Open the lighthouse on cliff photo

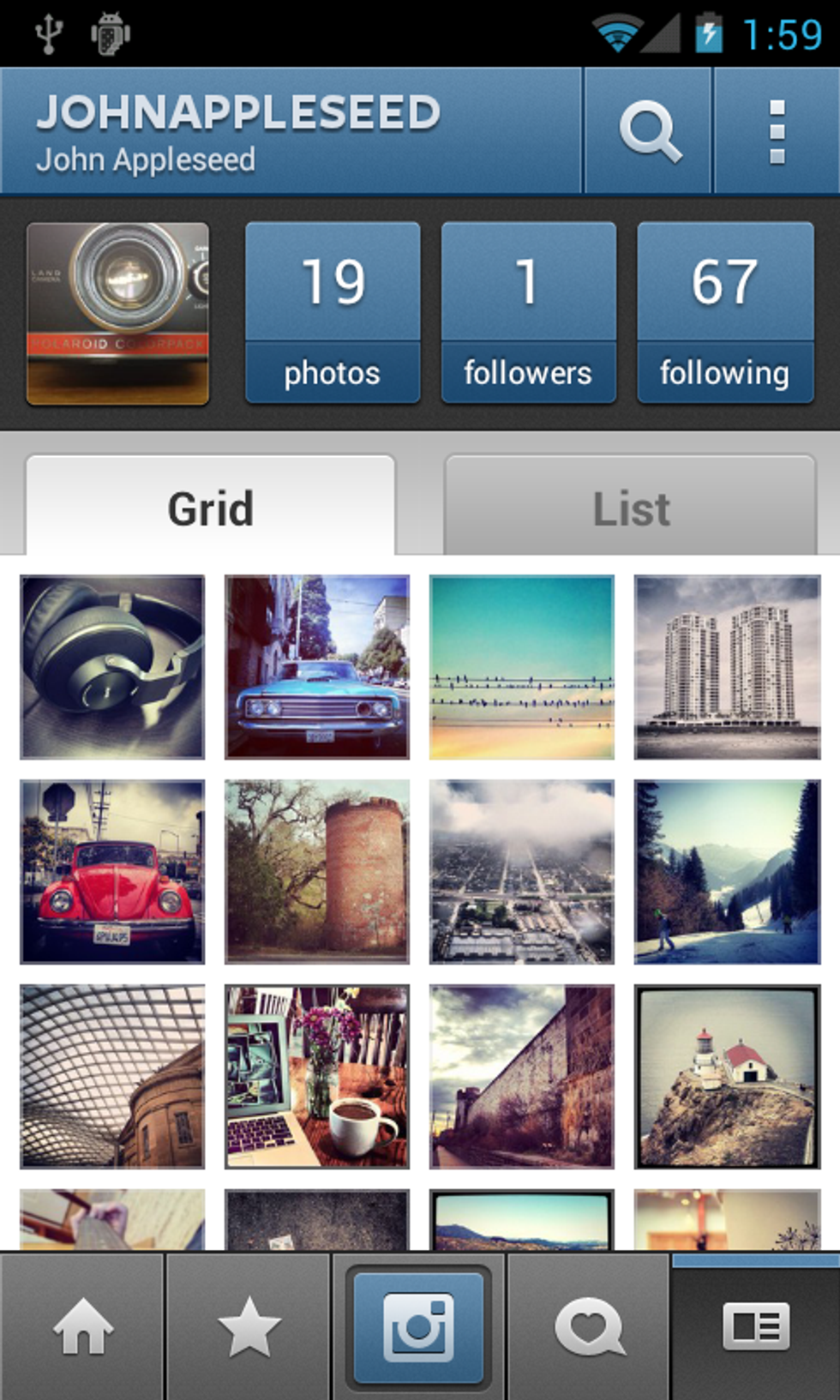click(x=727, y=1077)
